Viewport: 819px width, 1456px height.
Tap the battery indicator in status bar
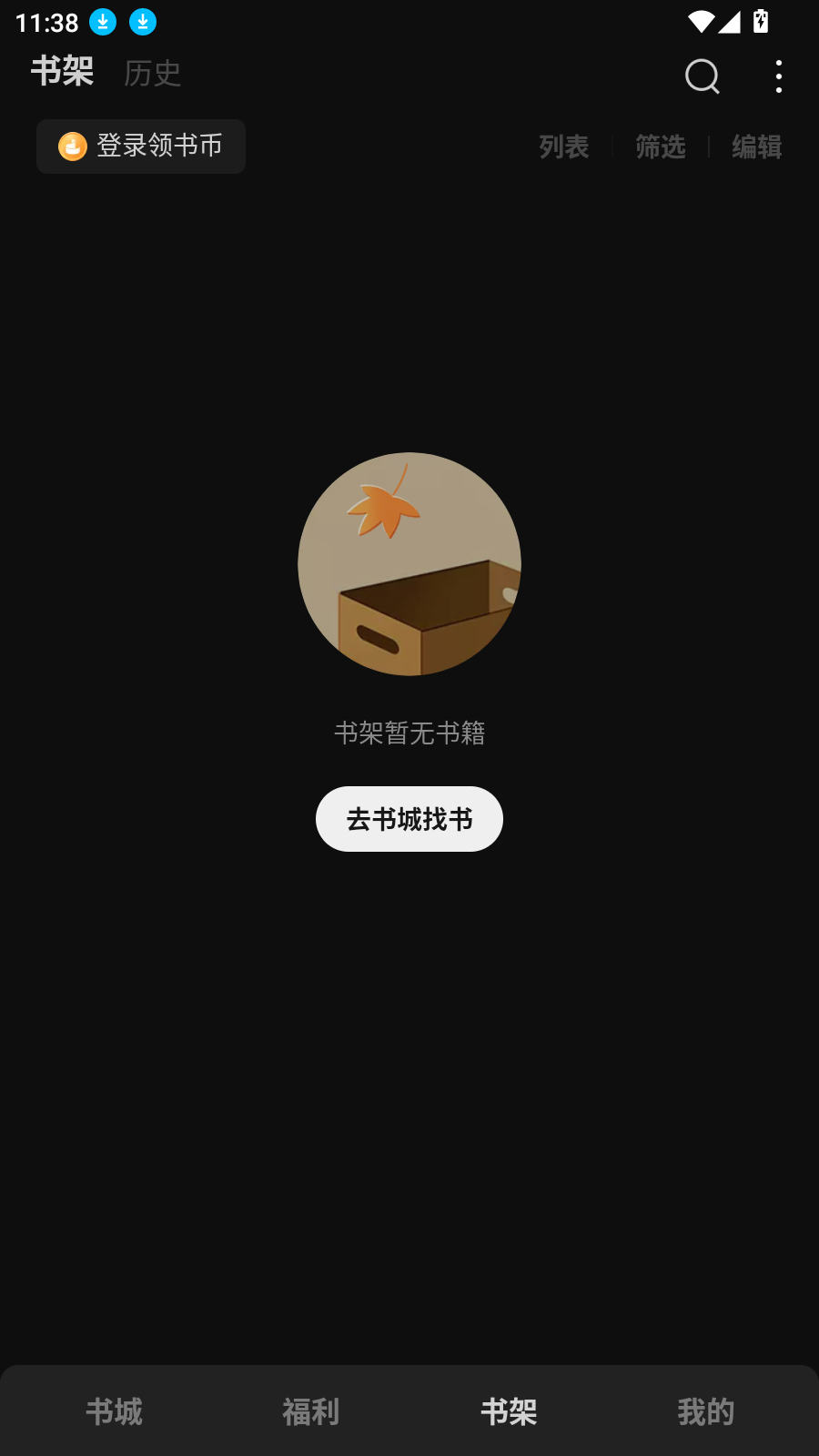tap(761, 23)
